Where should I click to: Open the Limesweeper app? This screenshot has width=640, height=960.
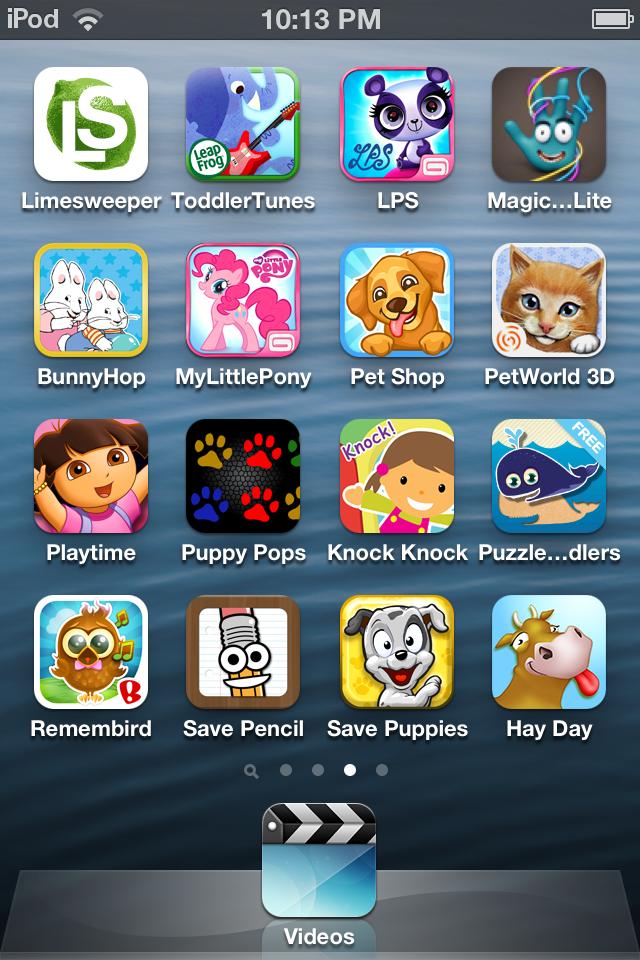91,124
